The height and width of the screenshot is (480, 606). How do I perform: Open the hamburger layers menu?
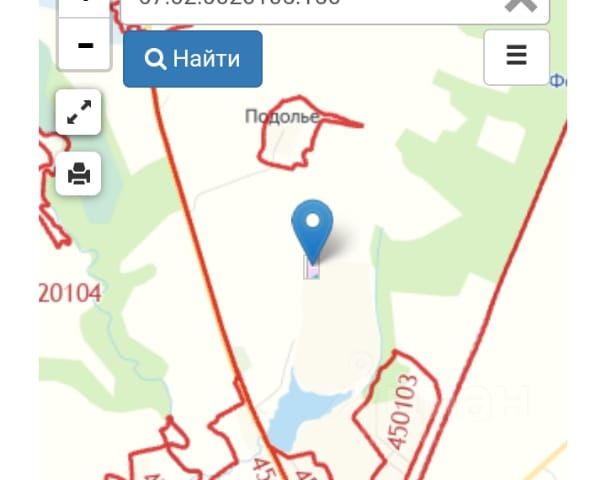[x=516, y=57]
